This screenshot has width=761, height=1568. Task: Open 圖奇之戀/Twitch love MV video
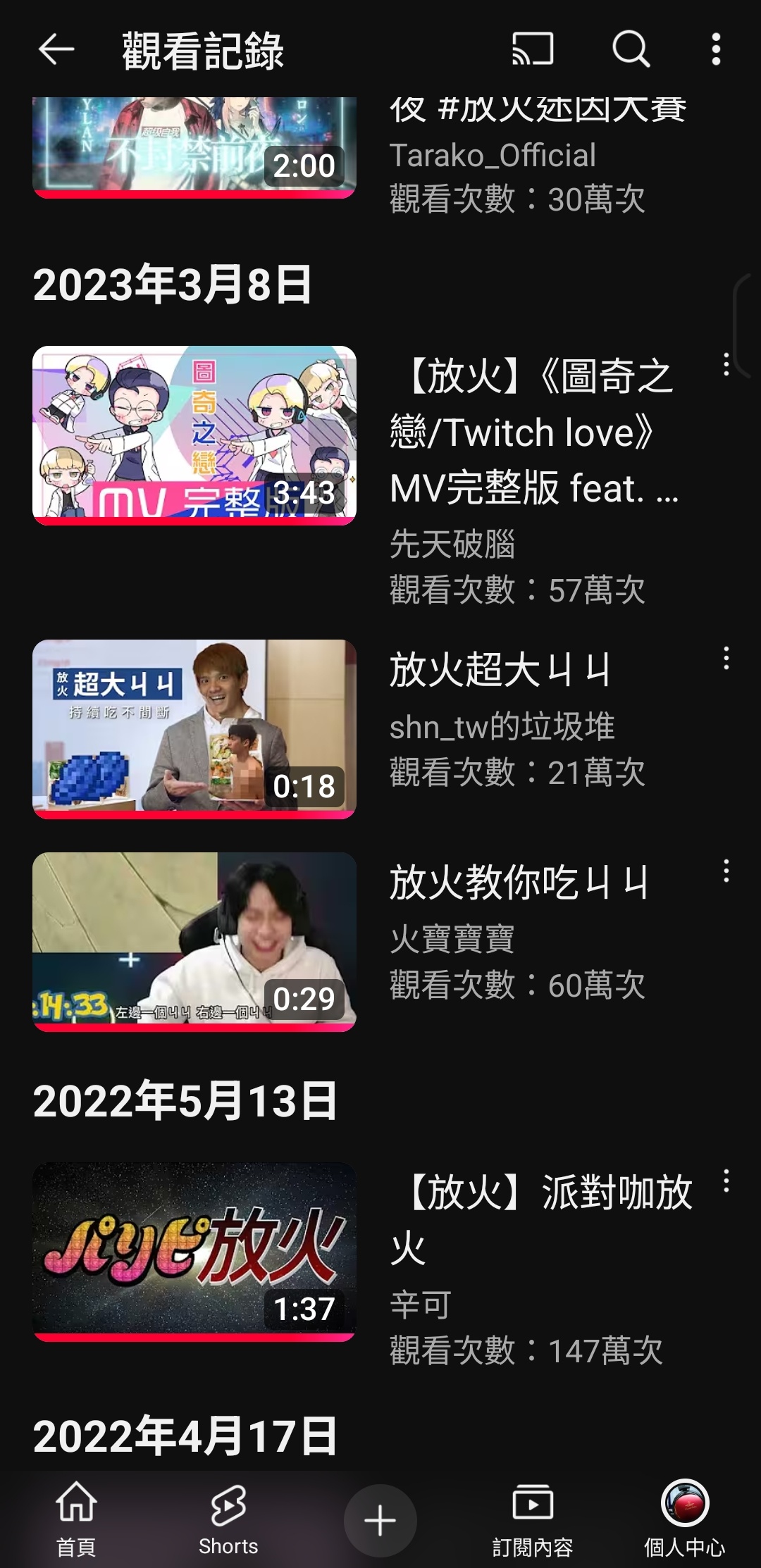194,435
